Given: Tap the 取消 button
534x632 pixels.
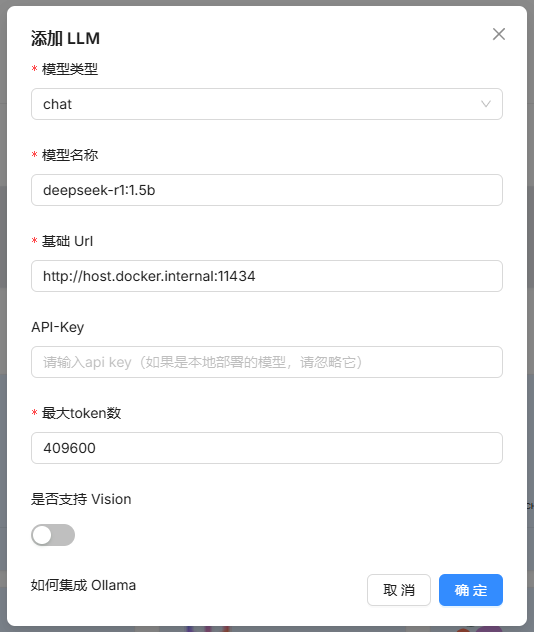Looking at the screenshot, I should (x=399, y=590).
